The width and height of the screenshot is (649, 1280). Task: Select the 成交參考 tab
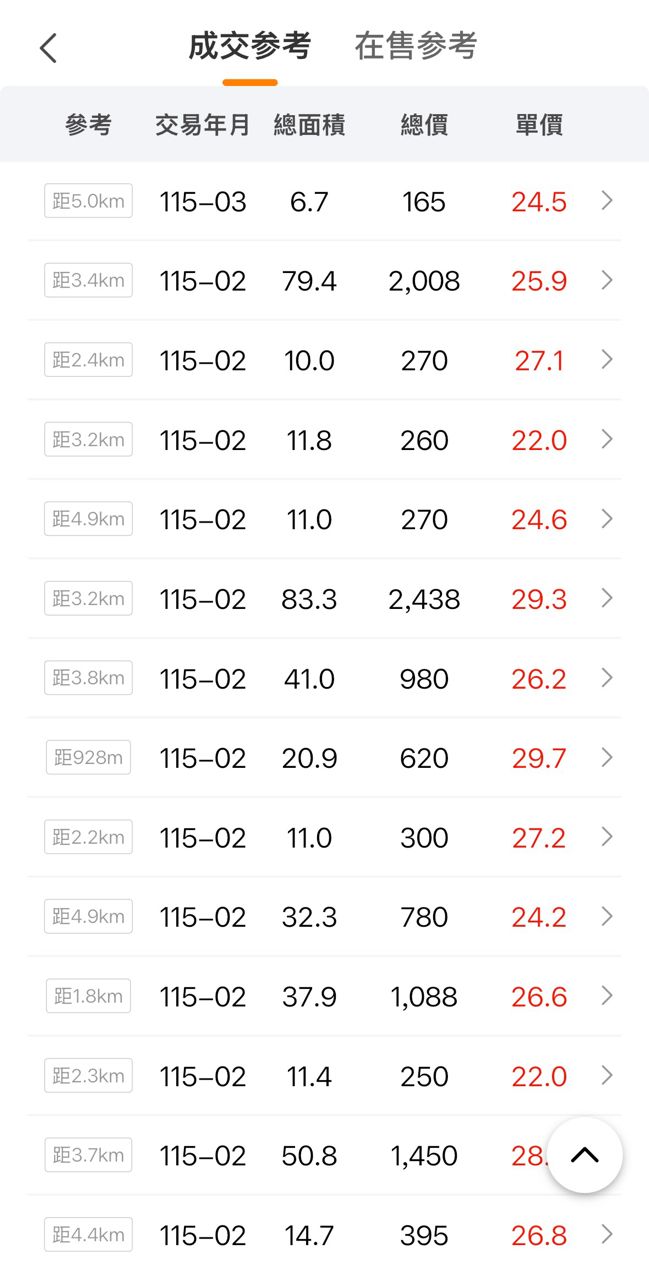250,46
